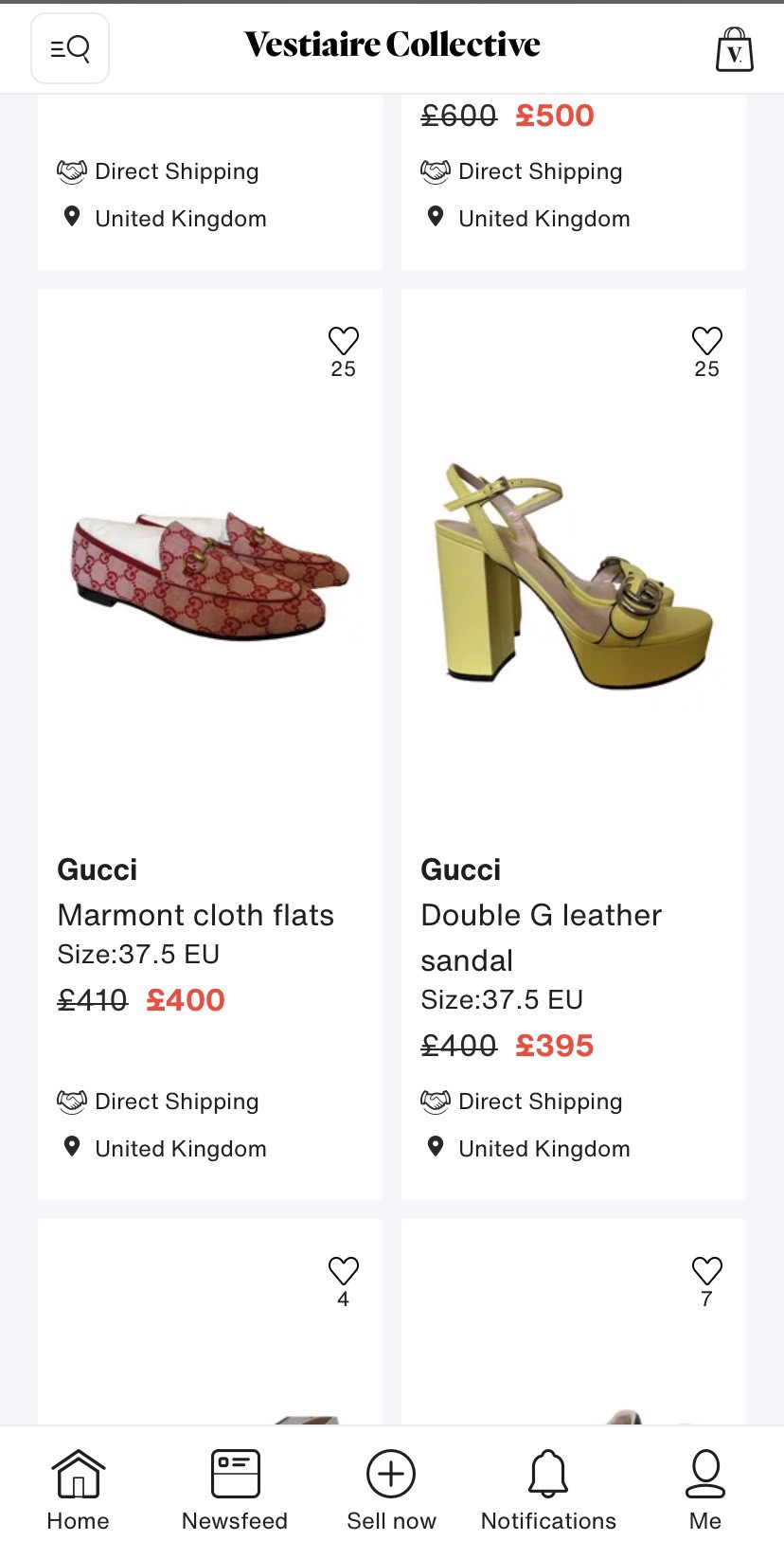Like the Double G leather sandal listing
The height and width of the screenshot is (1541, 784).
pyautogui.click(x=705, y=341)
